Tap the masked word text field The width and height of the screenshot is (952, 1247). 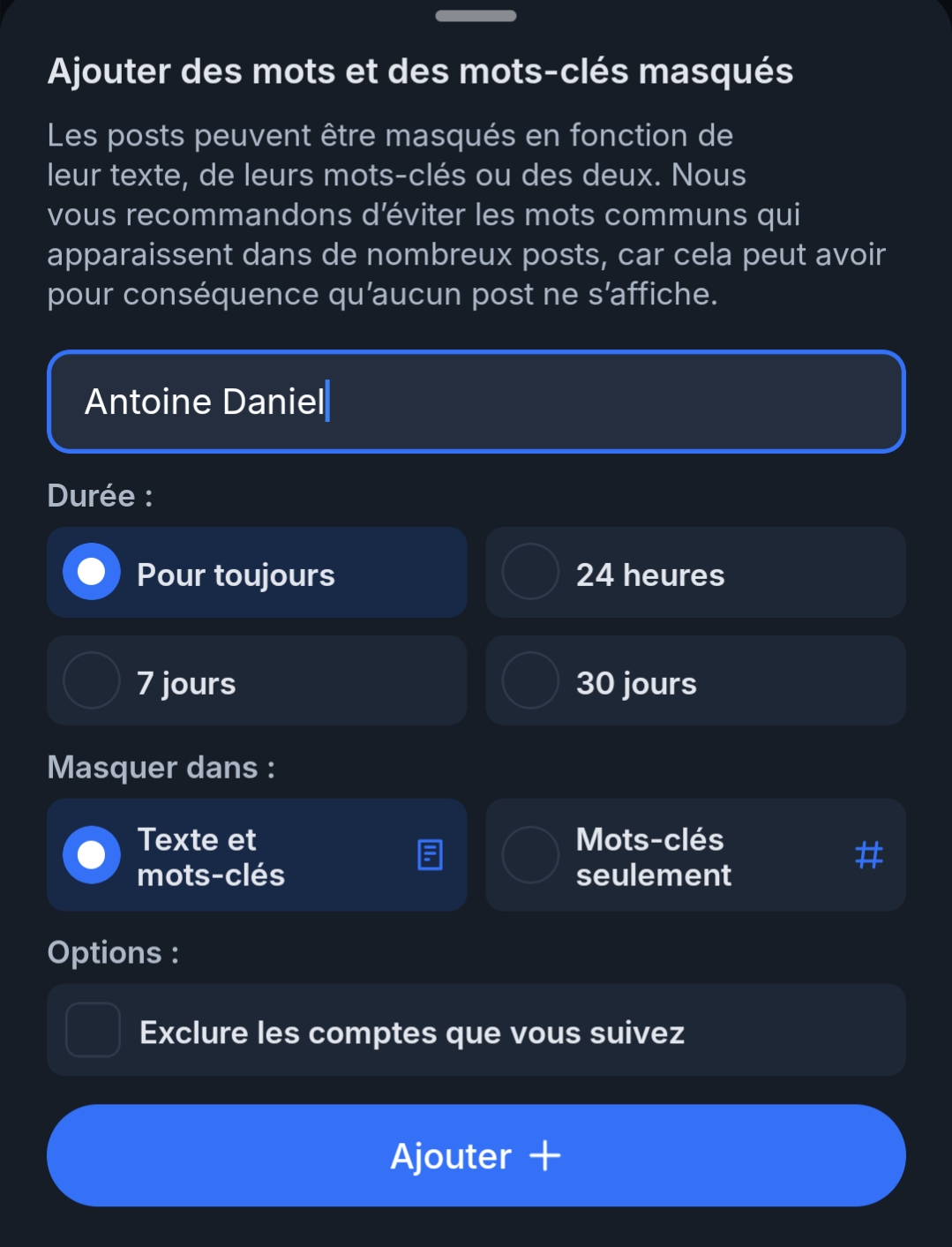tap(476, 402)
